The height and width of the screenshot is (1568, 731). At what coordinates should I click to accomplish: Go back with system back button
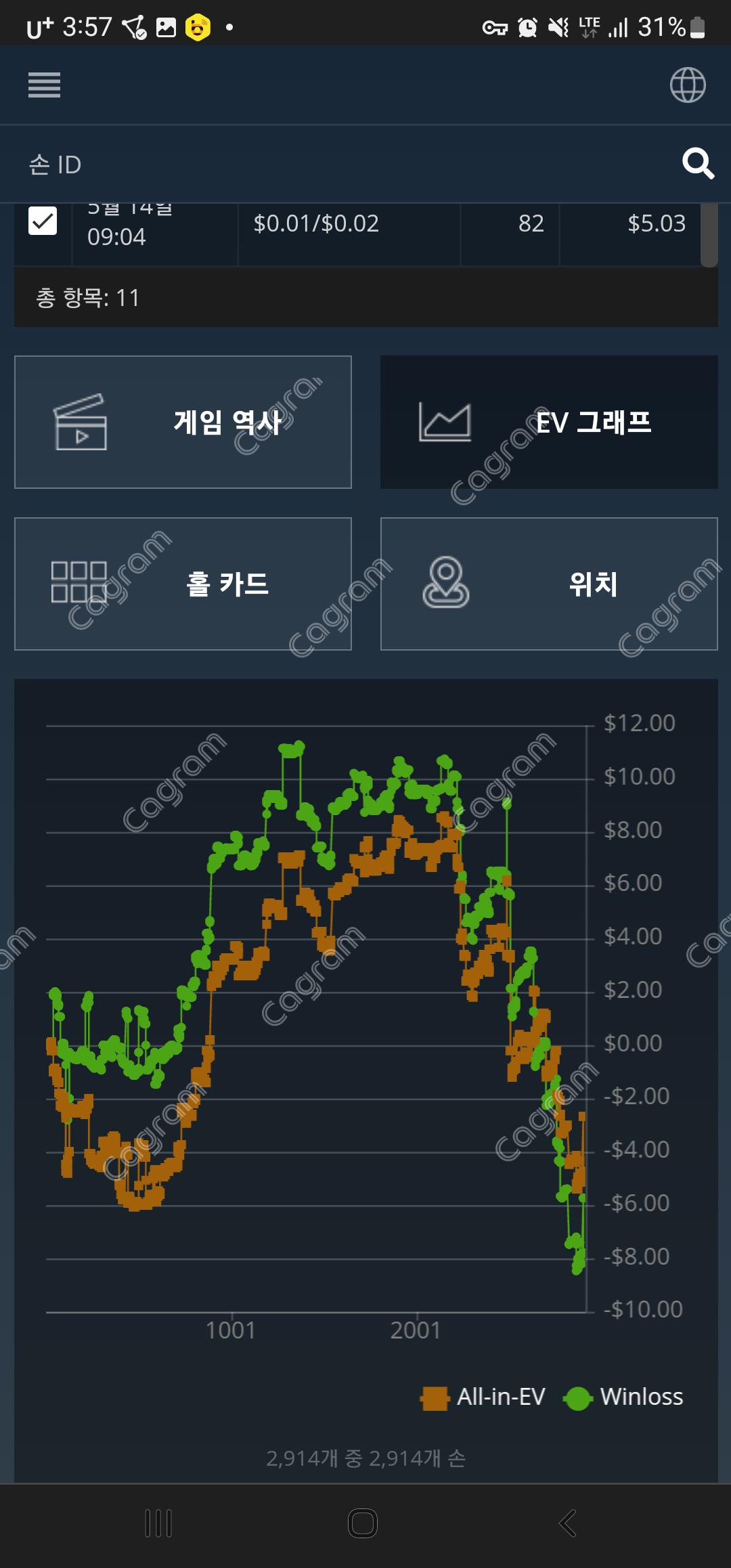tap(567, 1523)
